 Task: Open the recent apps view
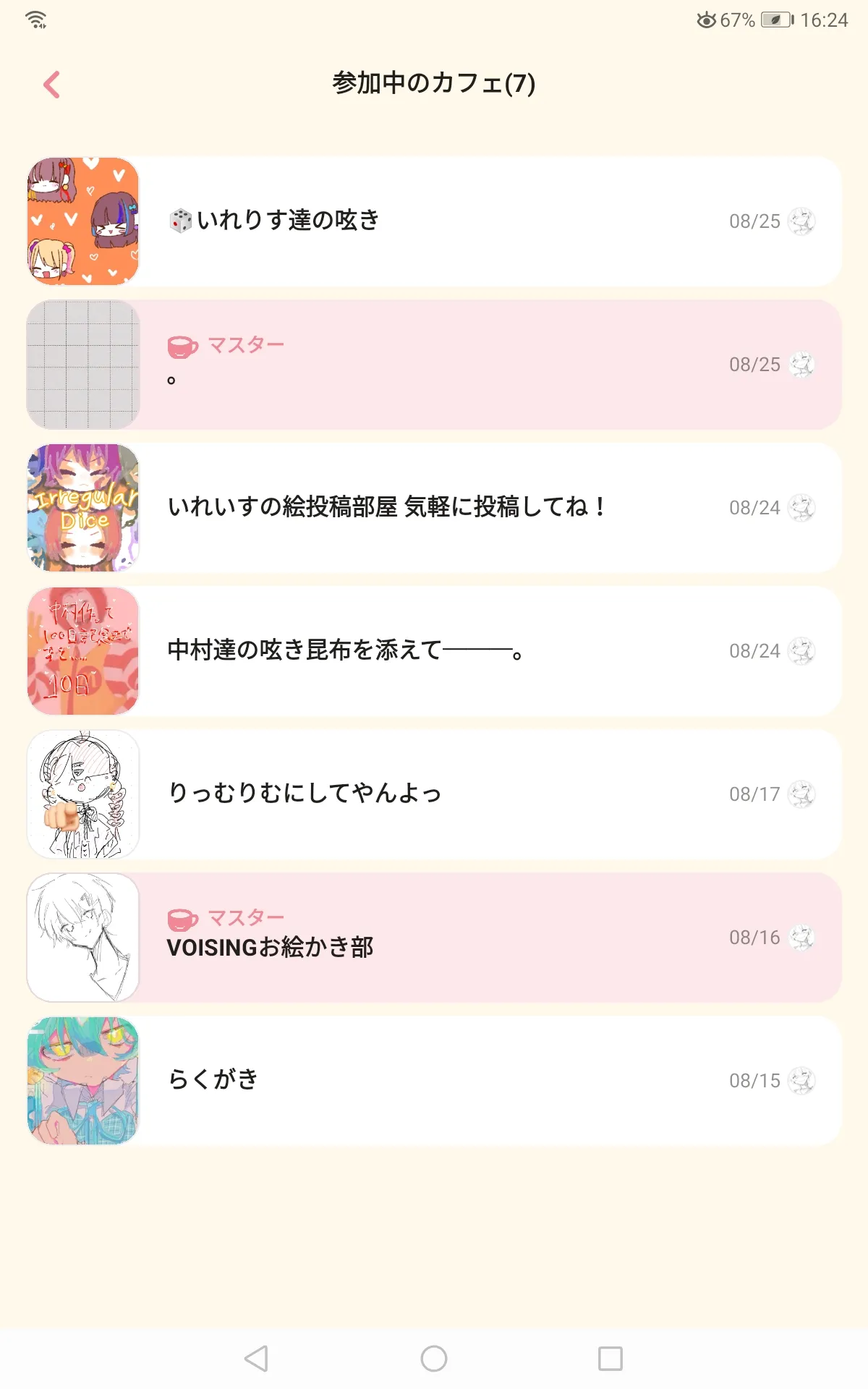point(610,1359)
